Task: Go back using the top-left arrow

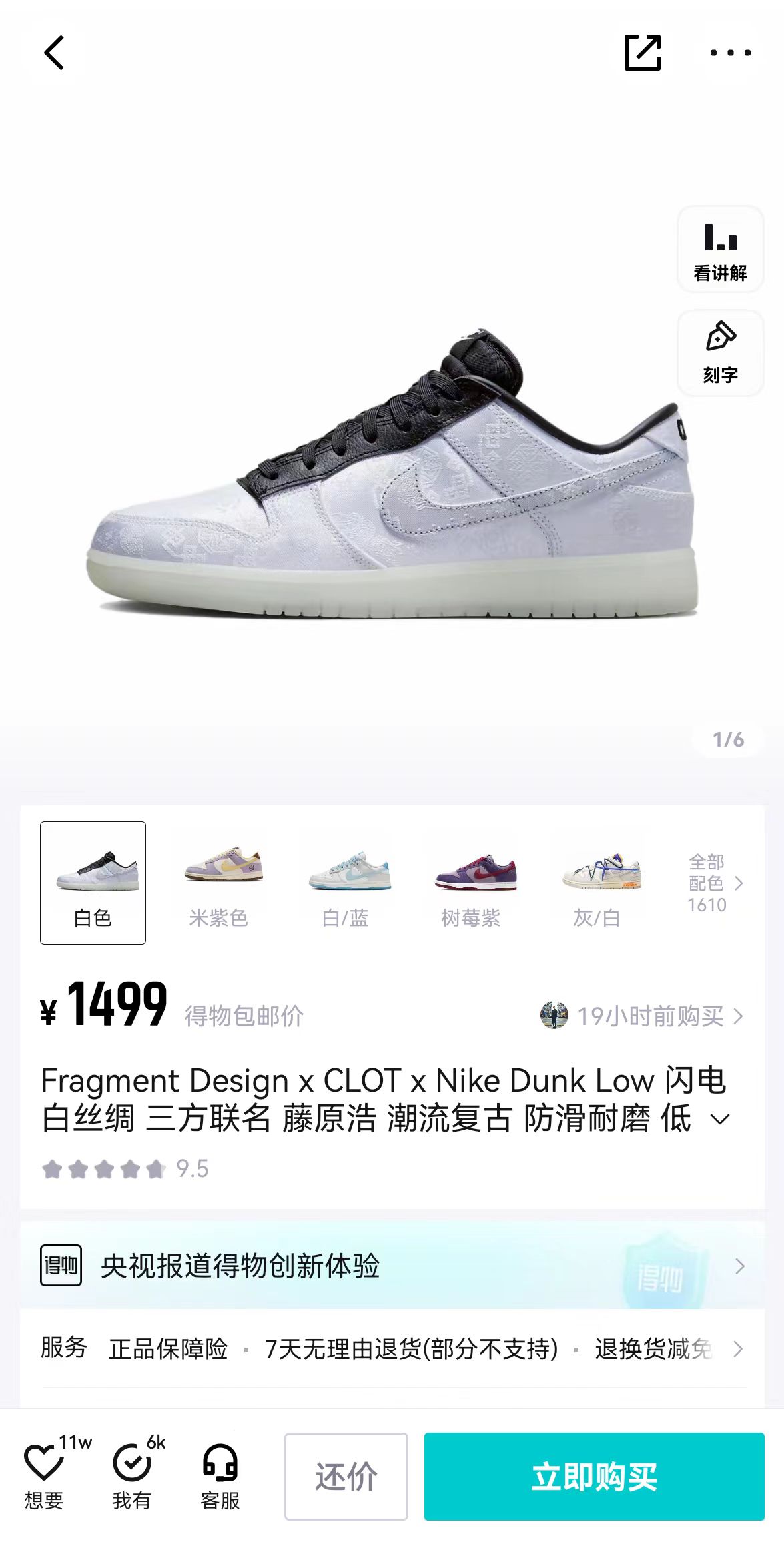Action: [54, 53]
